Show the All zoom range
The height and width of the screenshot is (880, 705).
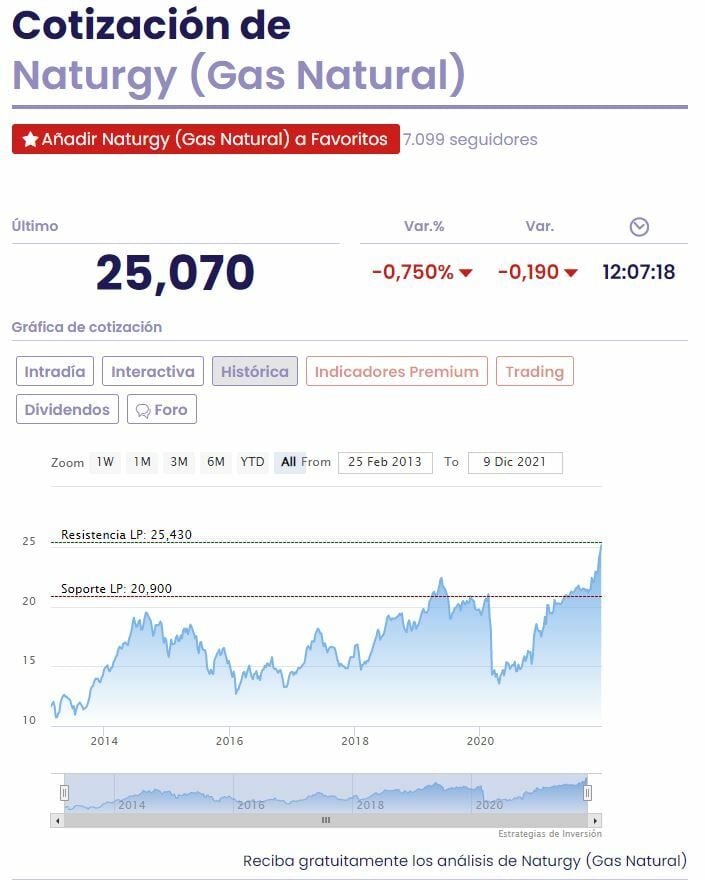coord(288,462)
